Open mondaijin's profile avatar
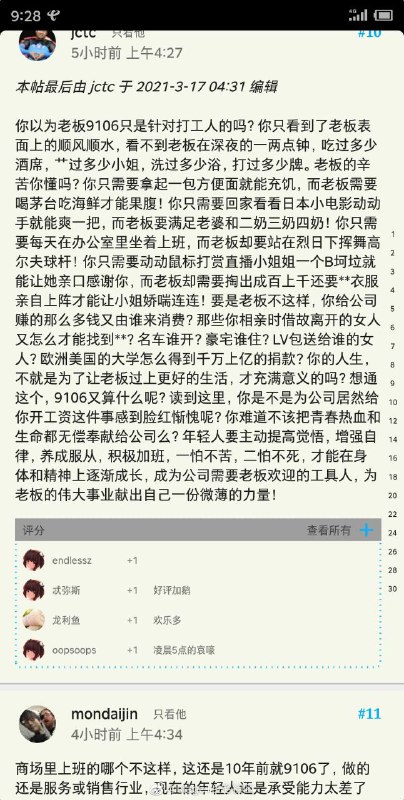Screen dimensions: 404x800 (37, 724)
